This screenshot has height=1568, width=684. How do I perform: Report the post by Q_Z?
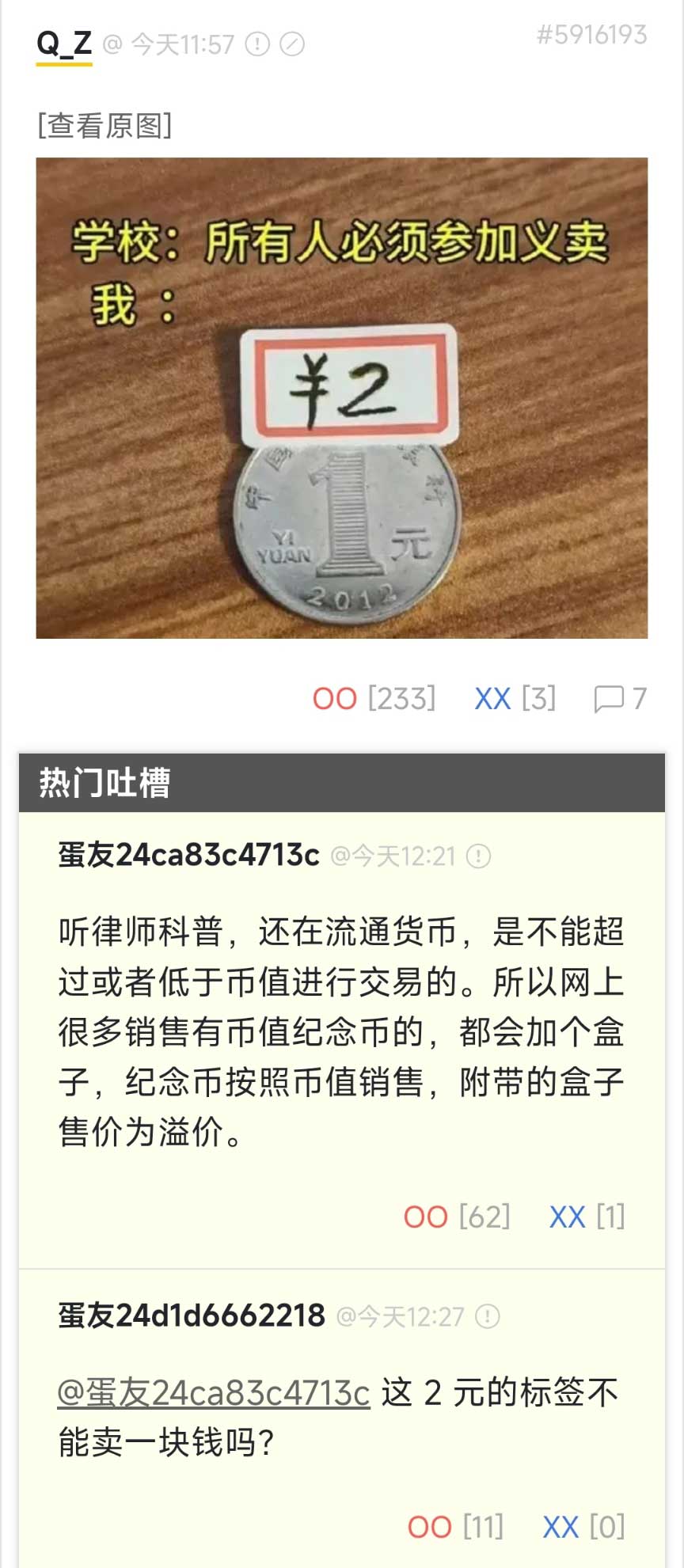point(257,44)
